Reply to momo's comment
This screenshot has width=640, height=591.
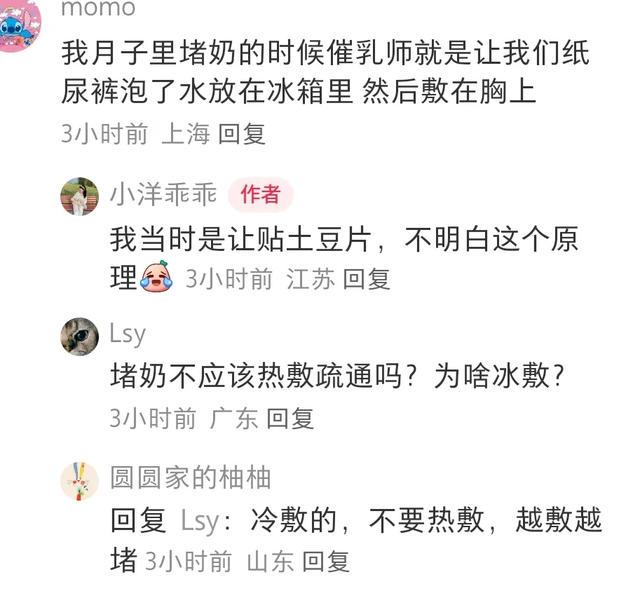tap(241, 134)
